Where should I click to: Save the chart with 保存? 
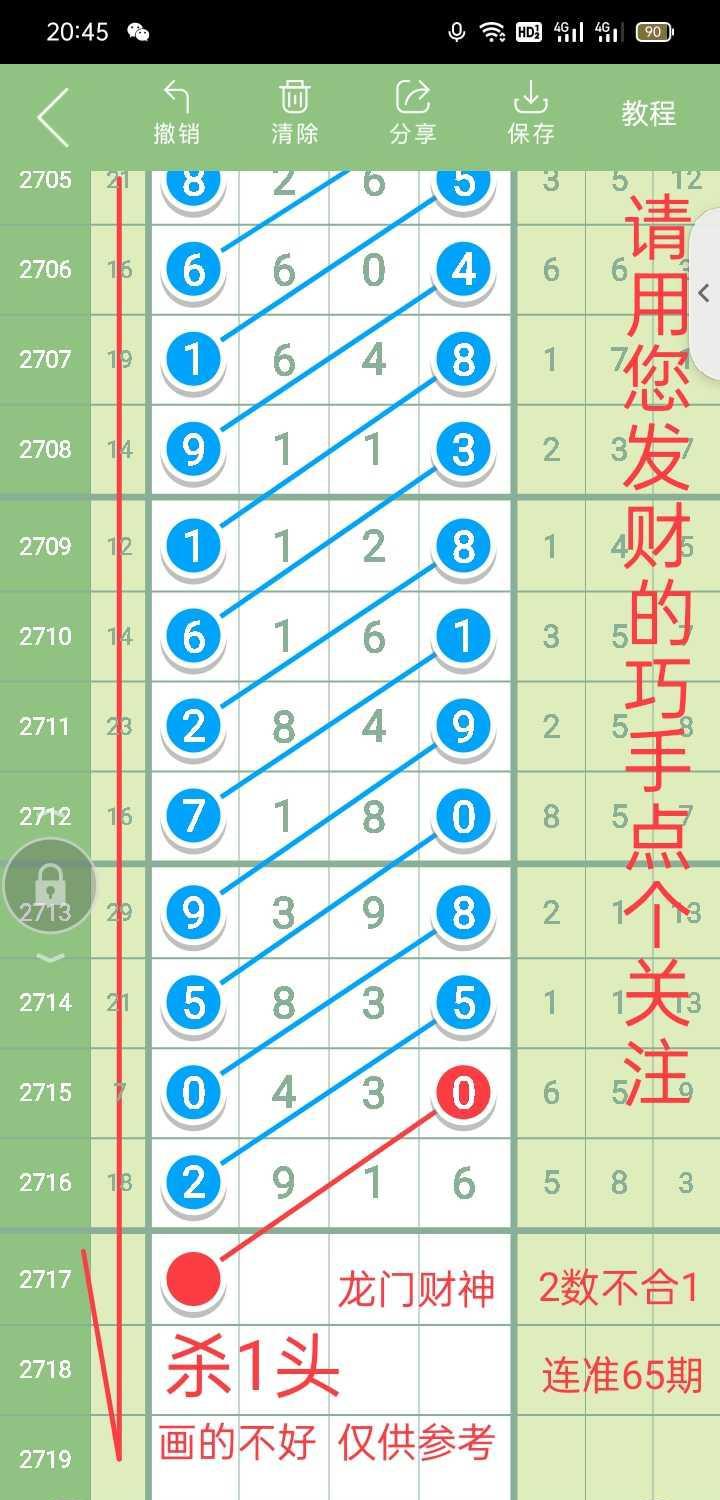[531, 113]
